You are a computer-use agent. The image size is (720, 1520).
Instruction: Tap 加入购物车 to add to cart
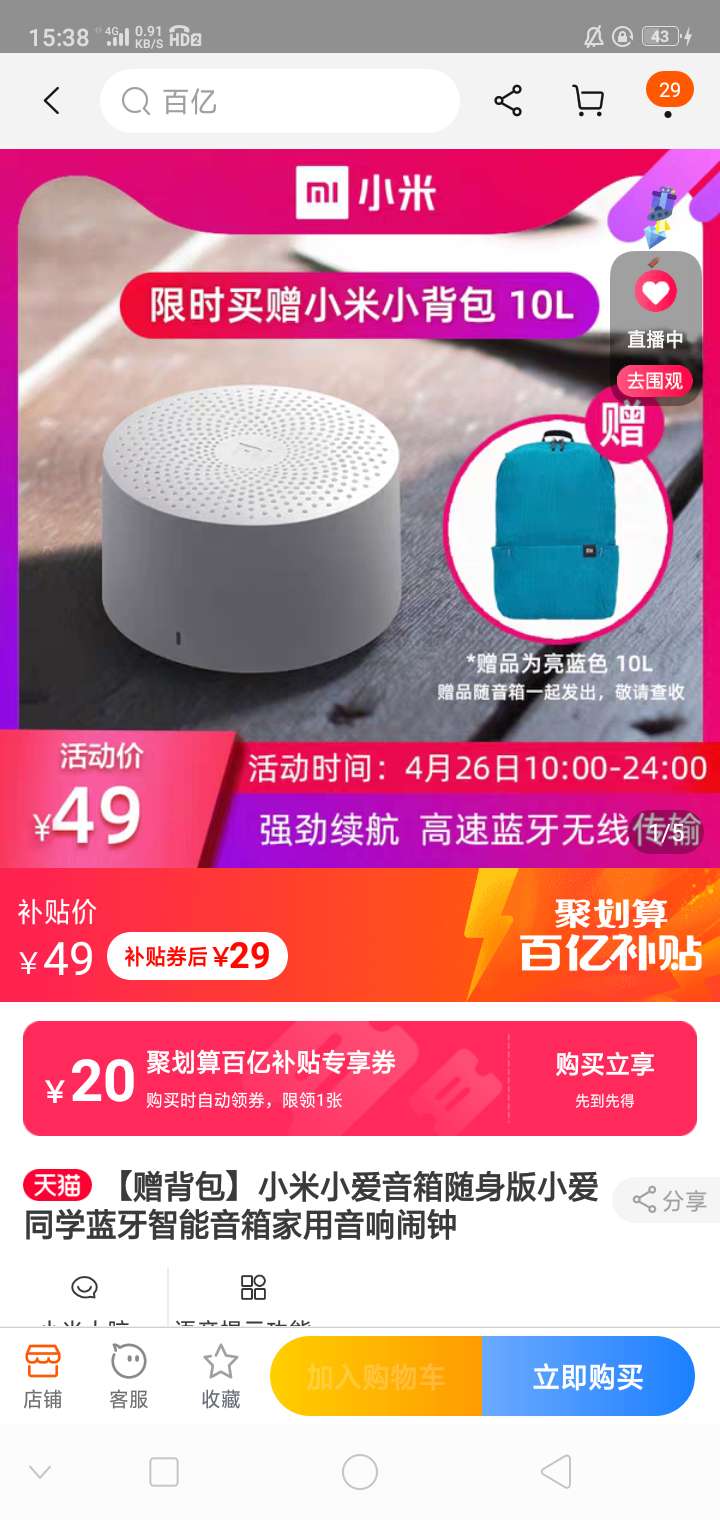[376, 1377]
